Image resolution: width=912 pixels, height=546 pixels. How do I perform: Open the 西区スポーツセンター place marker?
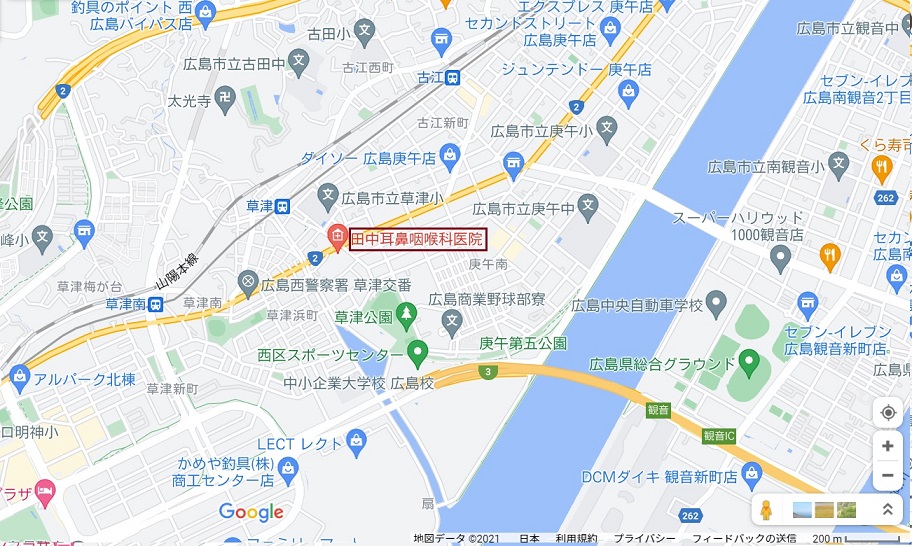click(418, 353)
